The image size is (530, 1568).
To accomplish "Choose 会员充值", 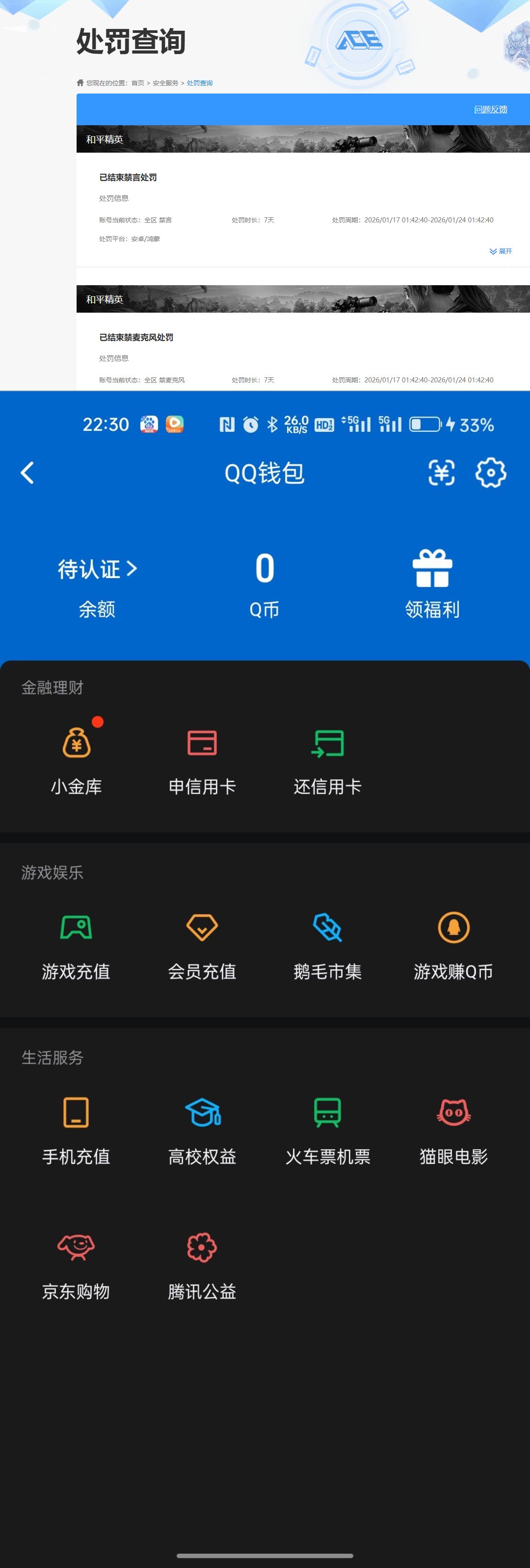I will tap(202, 945).
